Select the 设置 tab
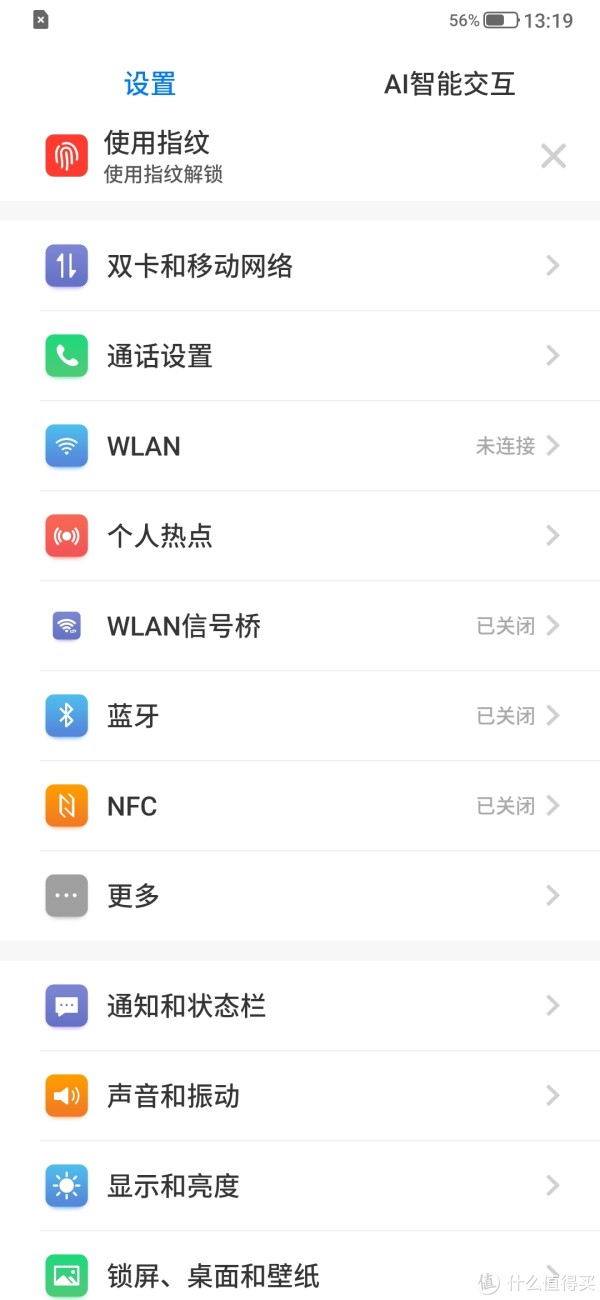 [150, 84]
